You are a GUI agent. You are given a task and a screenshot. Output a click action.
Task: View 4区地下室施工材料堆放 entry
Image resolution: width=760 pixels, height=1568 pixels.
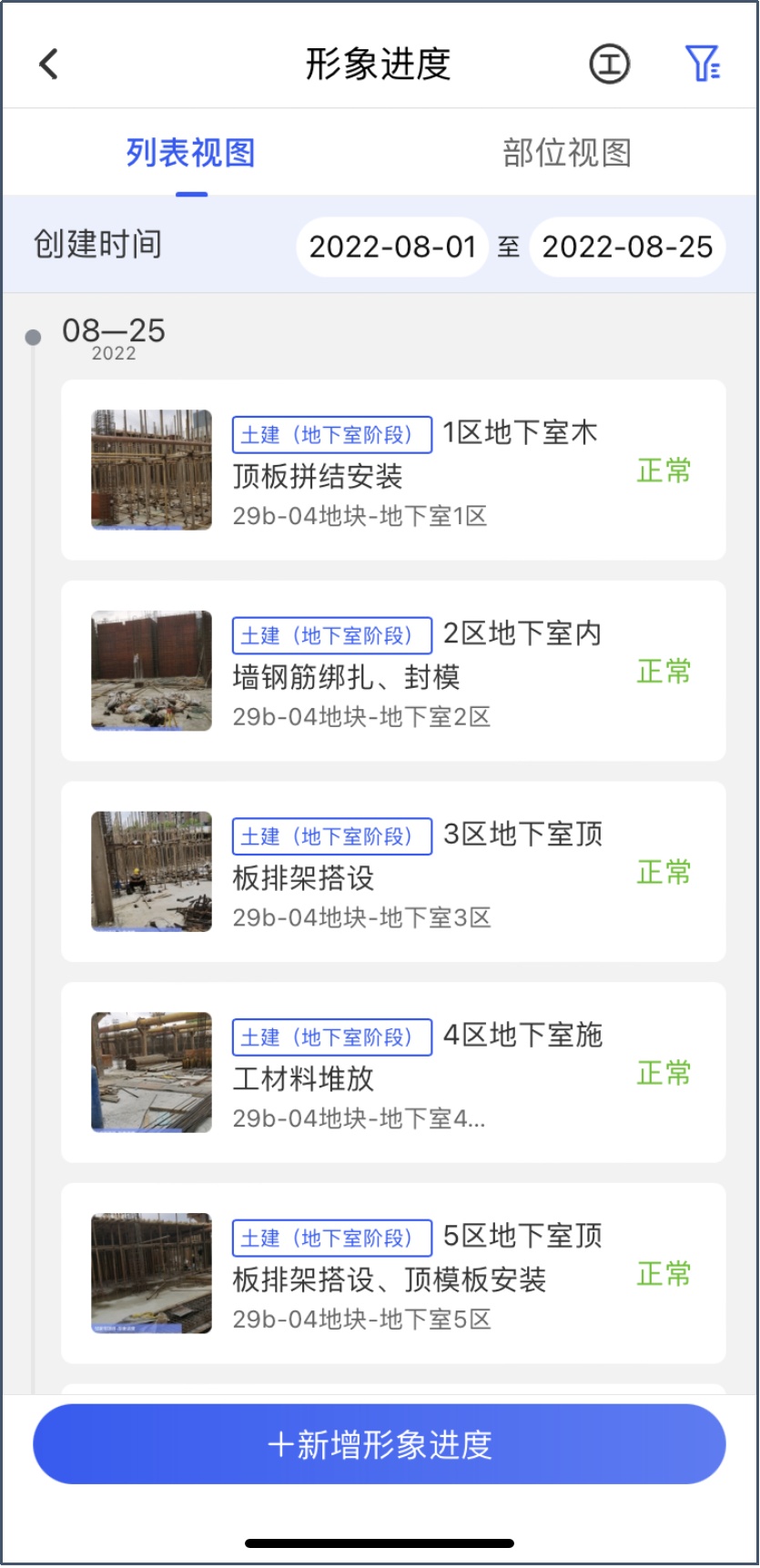pyautogui.click(x=393, y=1073)
